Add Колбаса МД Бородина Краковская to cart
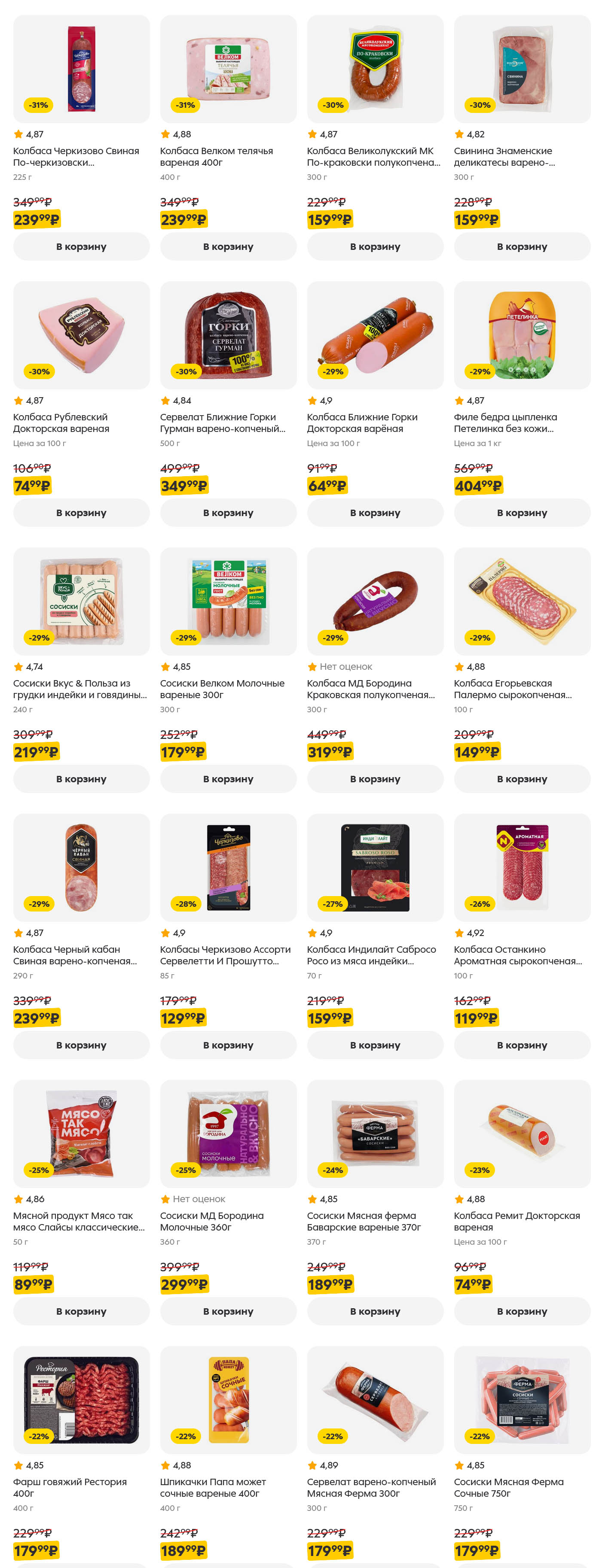 tap(375, 778)
